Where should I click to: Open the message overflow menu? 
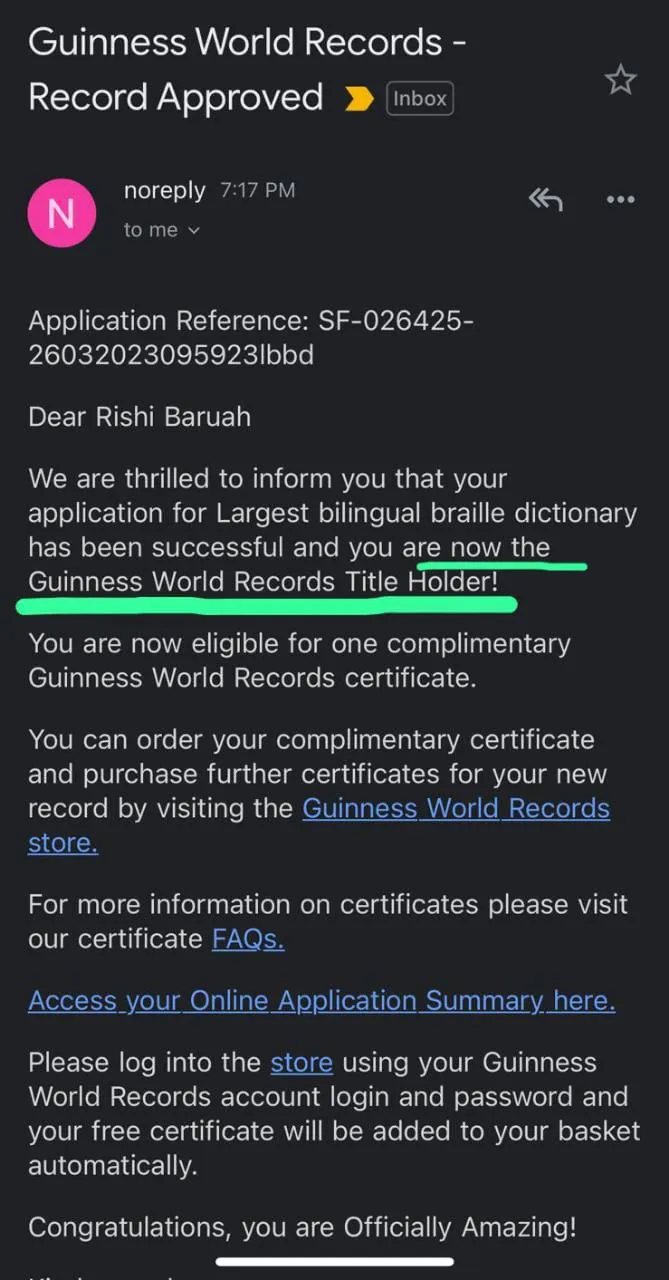pyautogui.click(x=621, y=200)
